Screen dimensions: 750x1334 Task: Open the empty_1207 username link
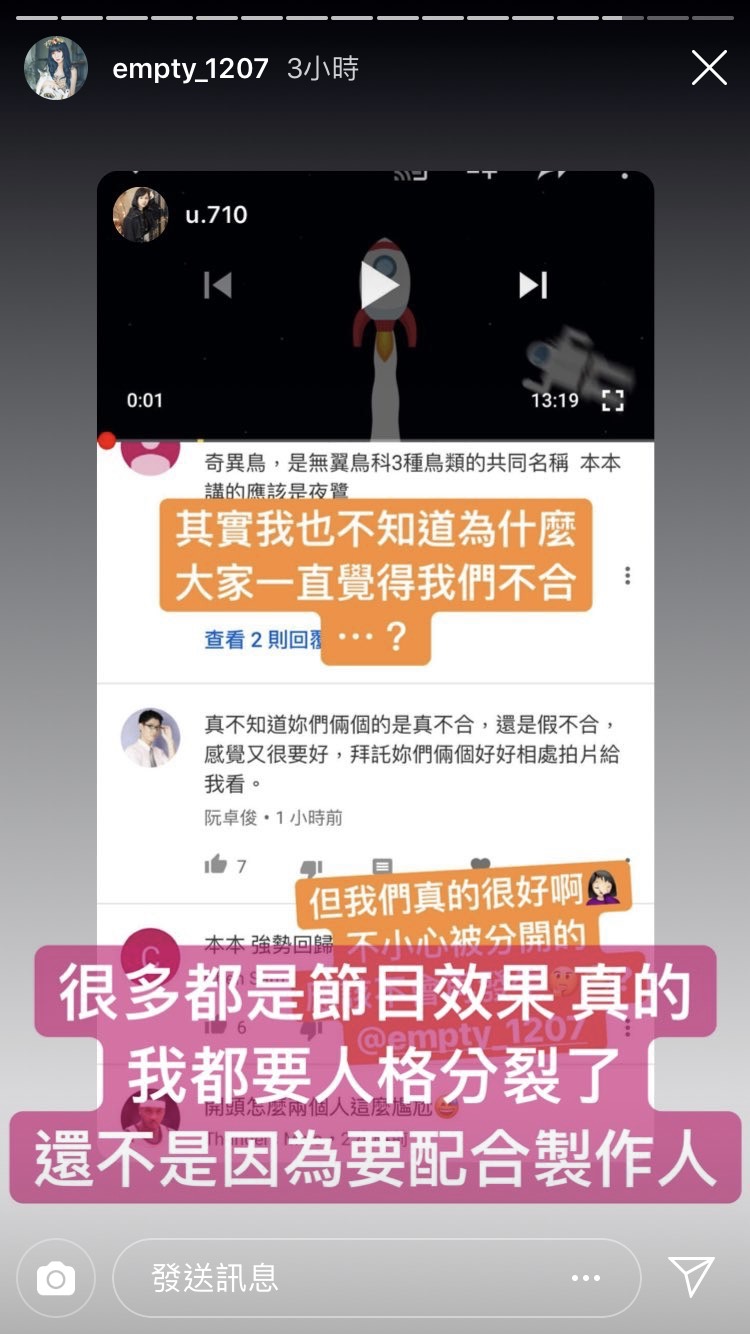tap(190, 68)
